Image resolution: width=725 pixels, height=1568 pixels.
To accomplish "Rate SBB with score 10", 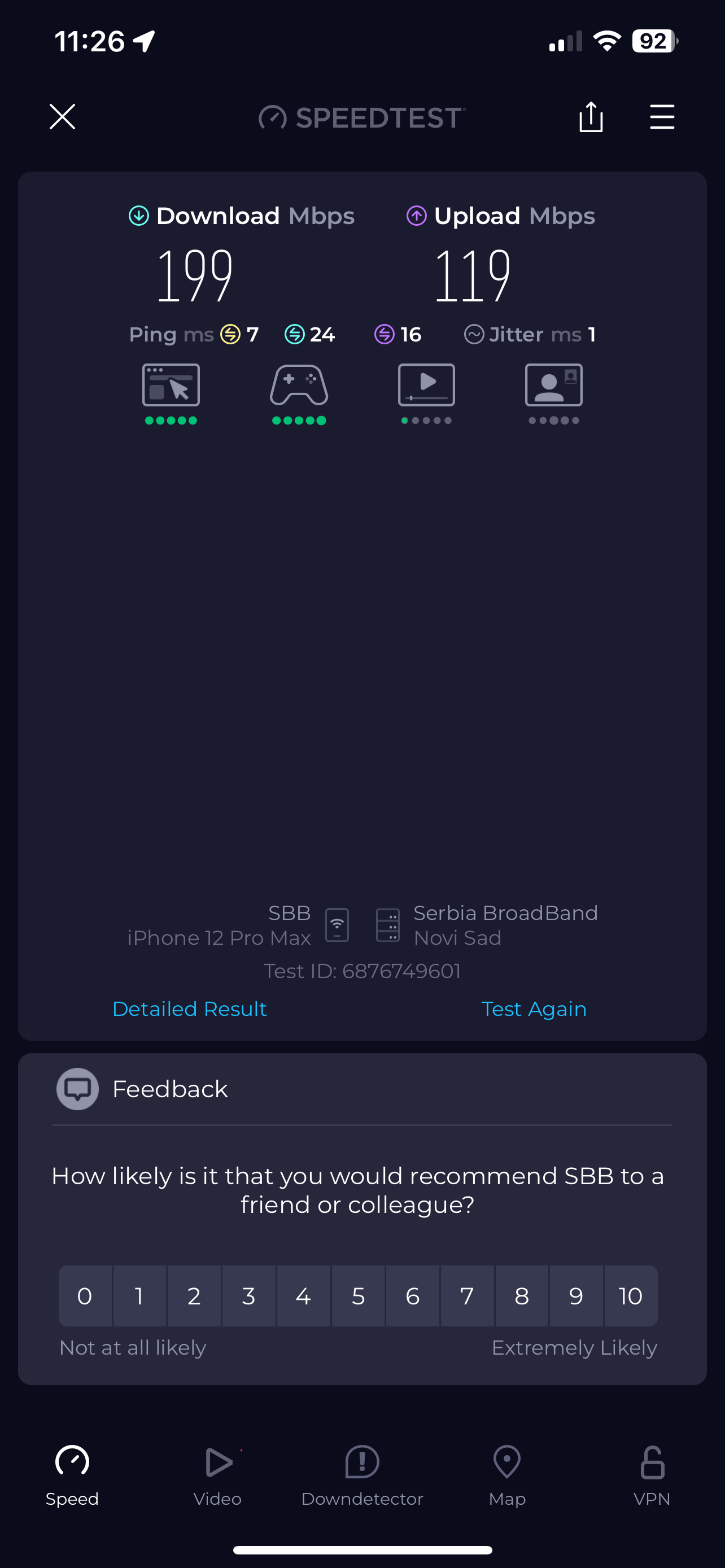I will pyautogui.click(x=630, y=1296).
